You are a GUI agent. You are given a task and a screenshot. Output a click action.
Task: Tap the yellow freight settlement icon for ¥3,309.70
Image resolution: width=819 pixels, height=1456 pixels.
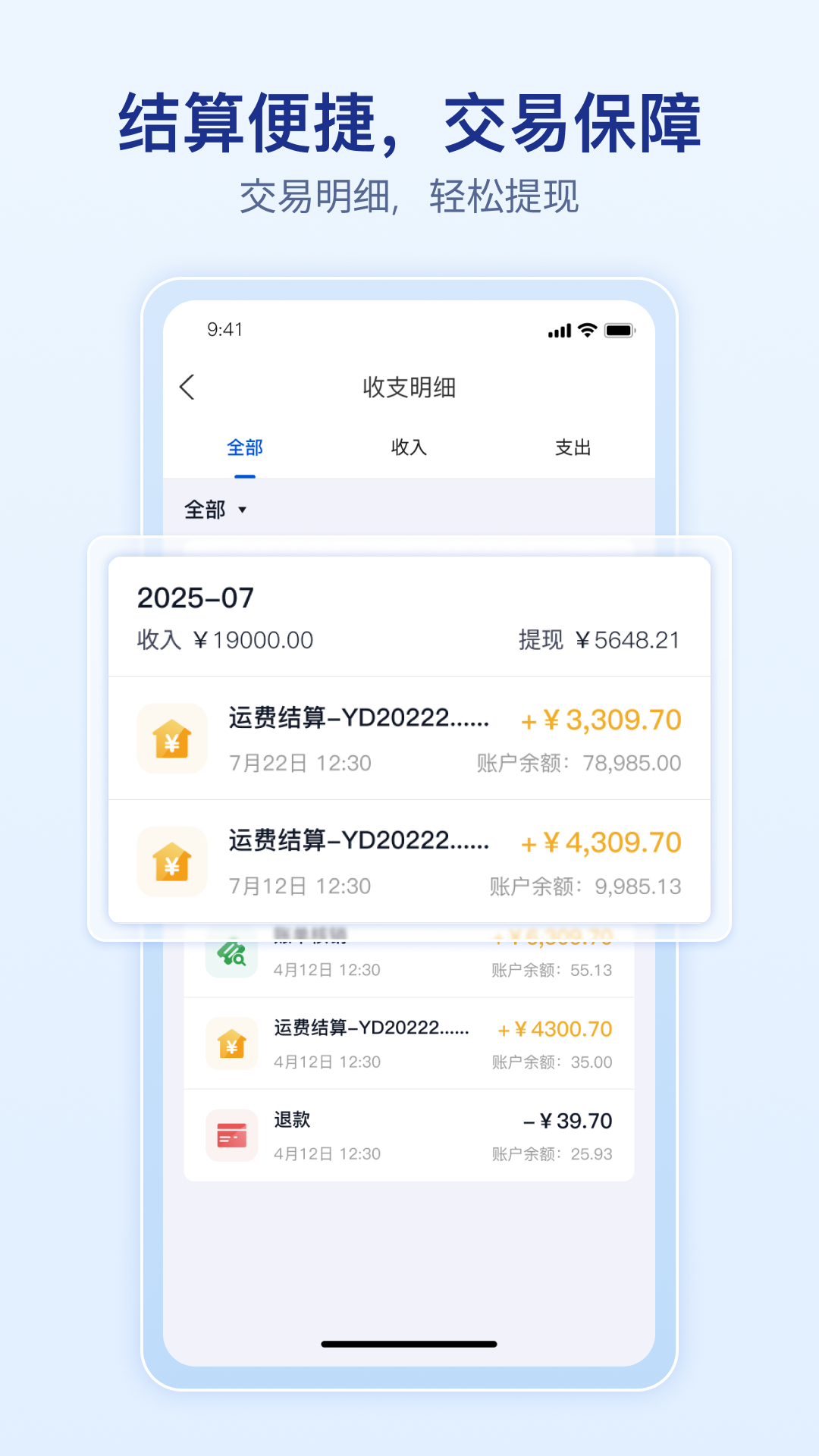[171, 739]
